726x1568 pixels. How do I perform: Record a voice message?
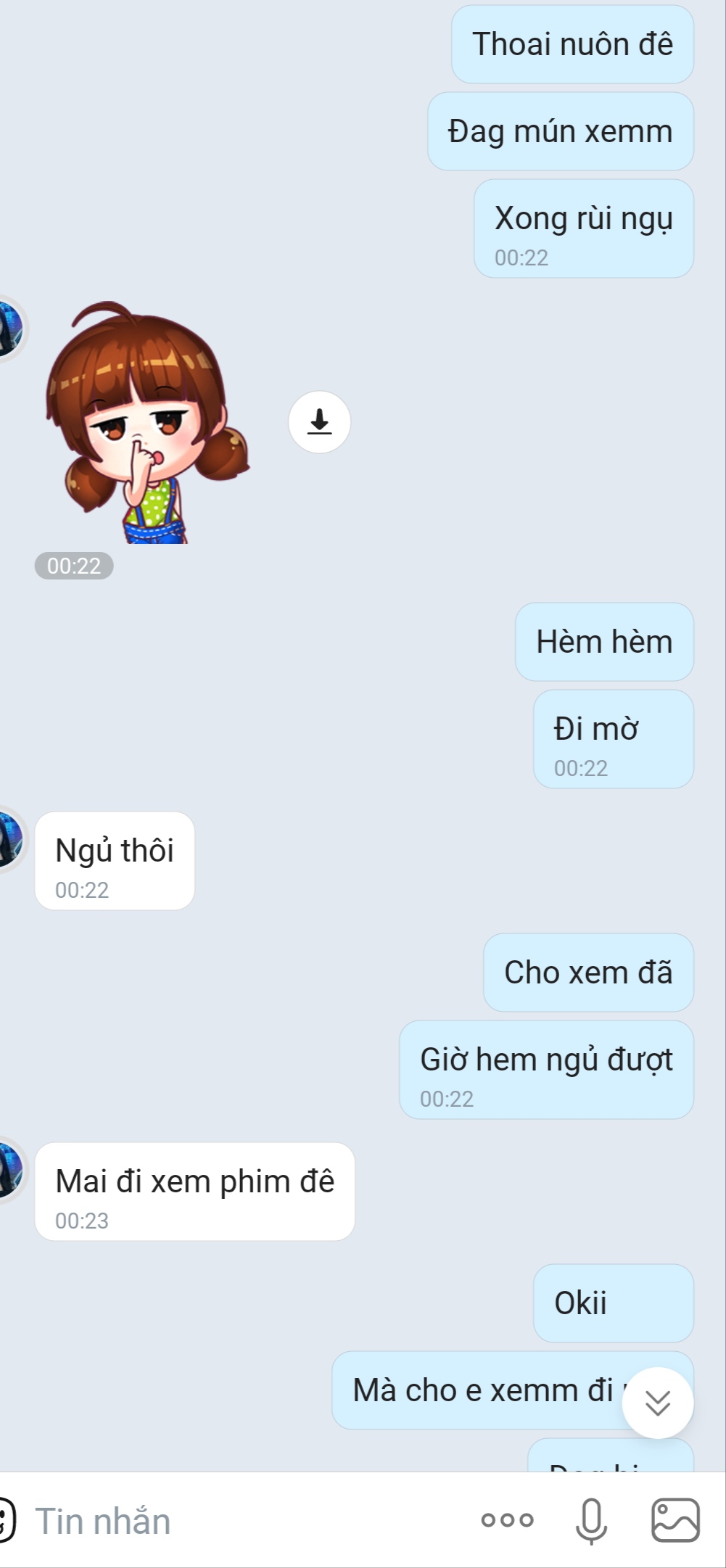591,1520
